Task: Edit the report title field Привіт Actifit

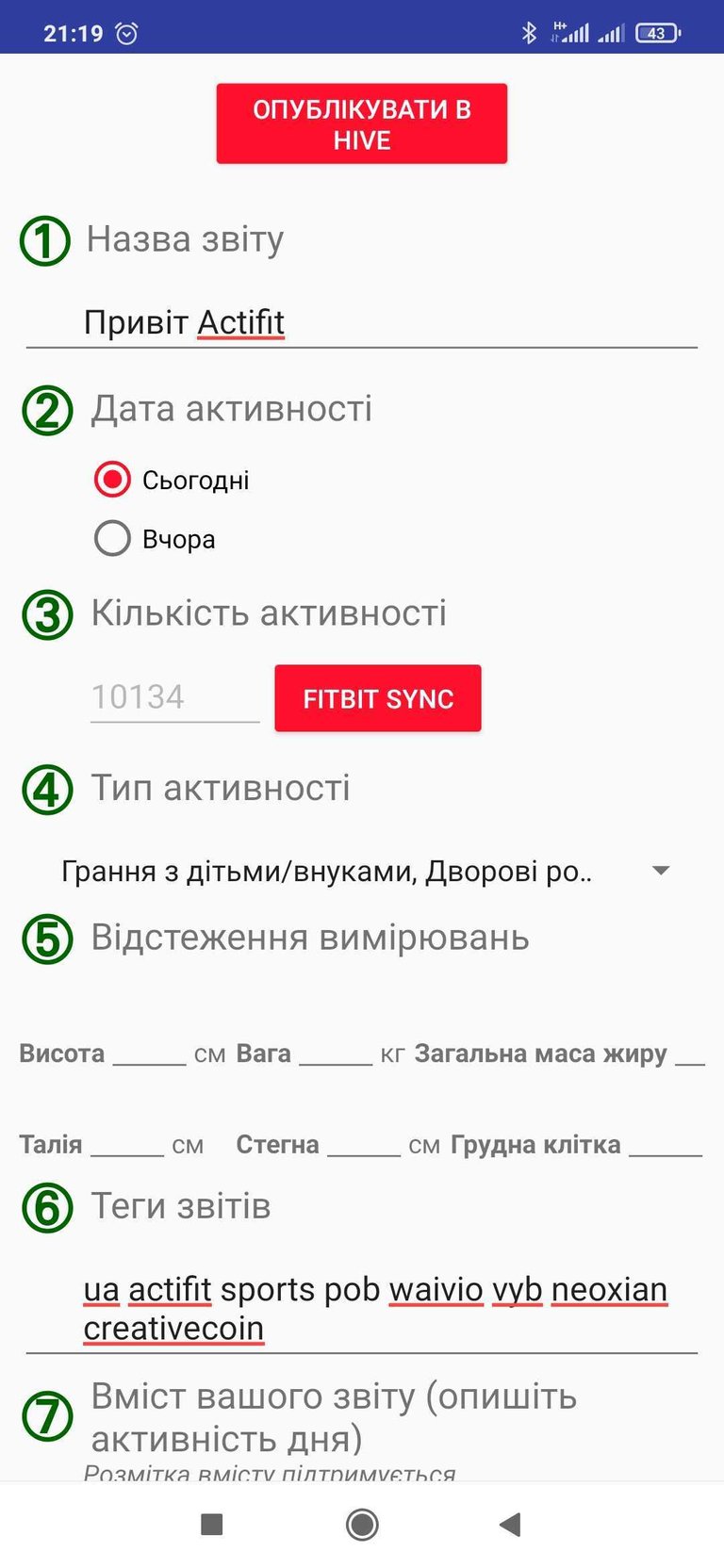Action: coord(362,322)
